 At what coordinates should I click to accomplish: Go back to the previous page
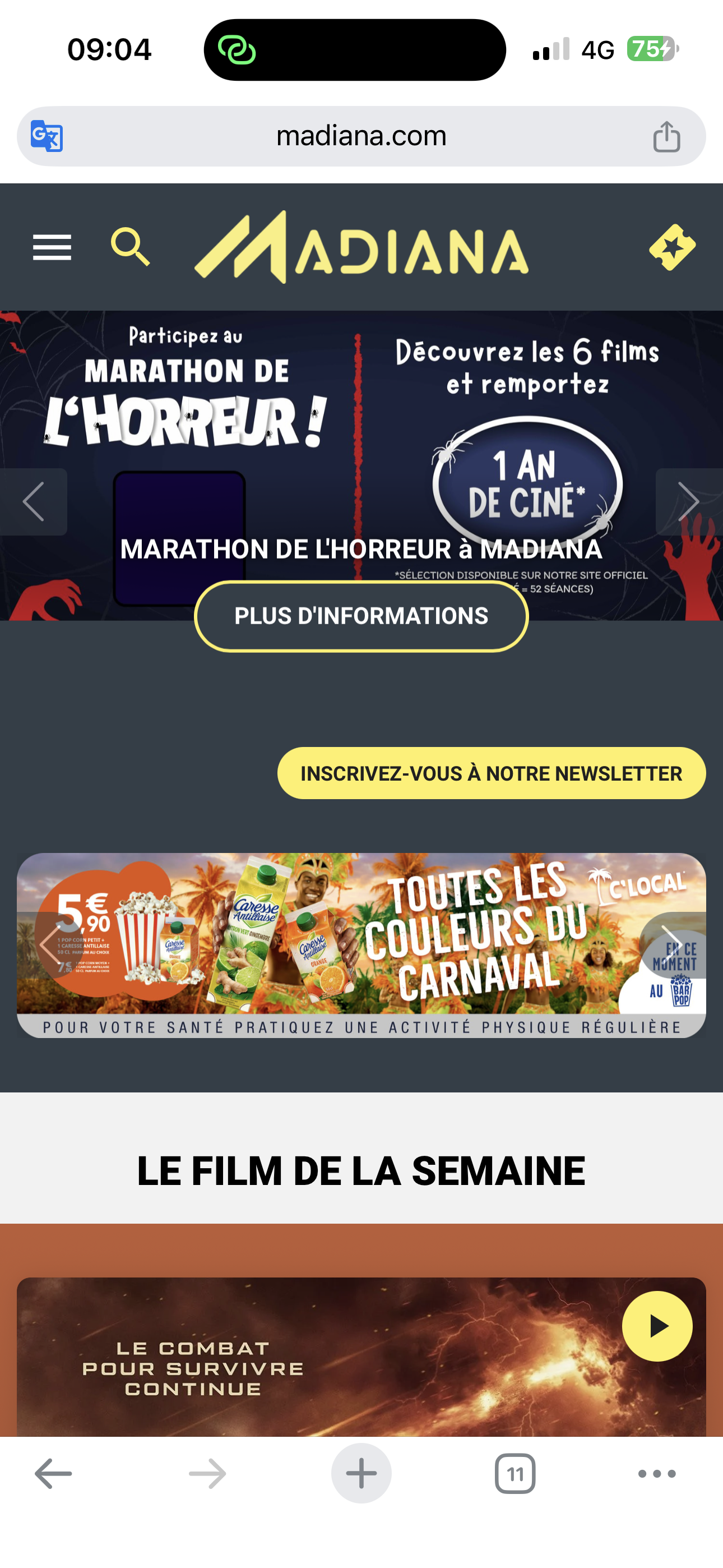54,1474
